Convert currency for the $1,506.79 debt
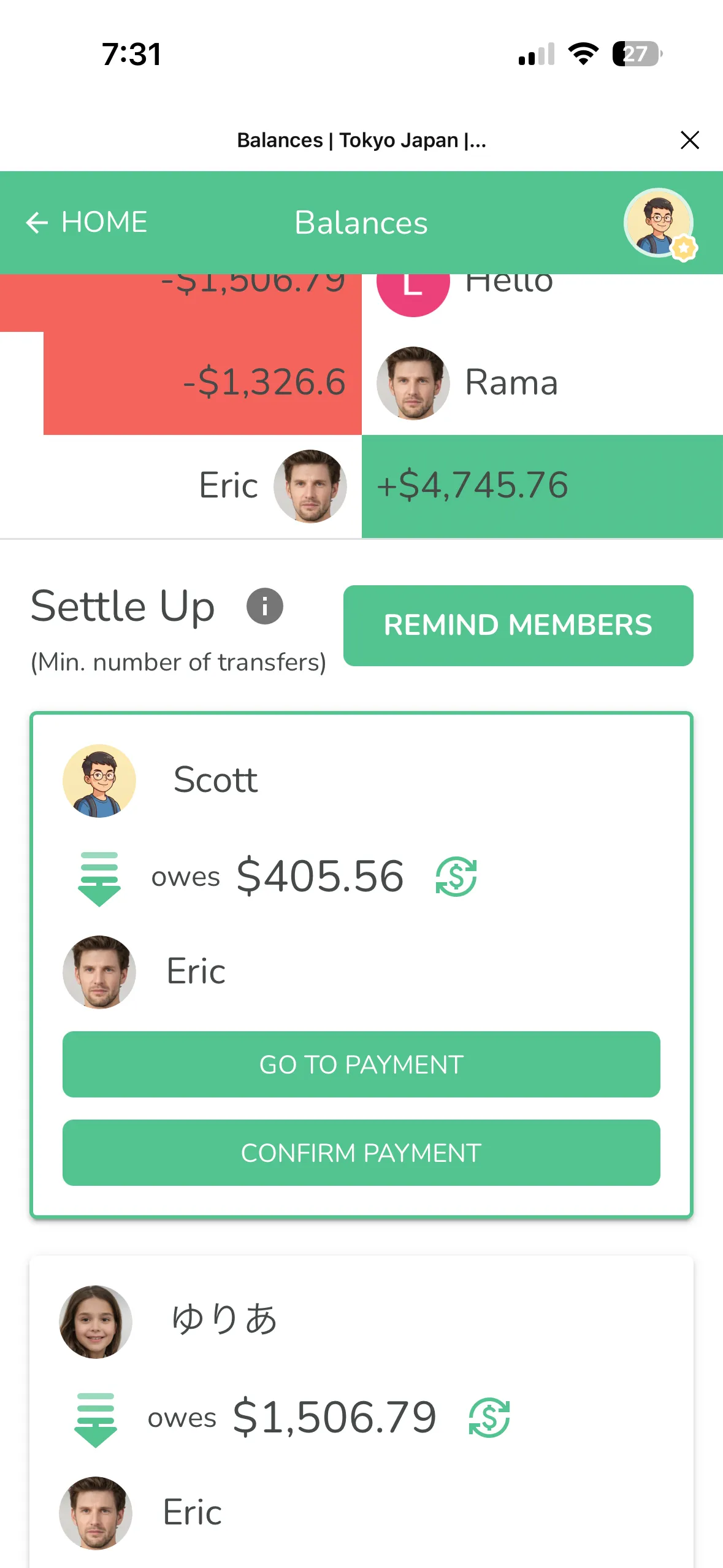The image size is (723, 1568). 489,1417
